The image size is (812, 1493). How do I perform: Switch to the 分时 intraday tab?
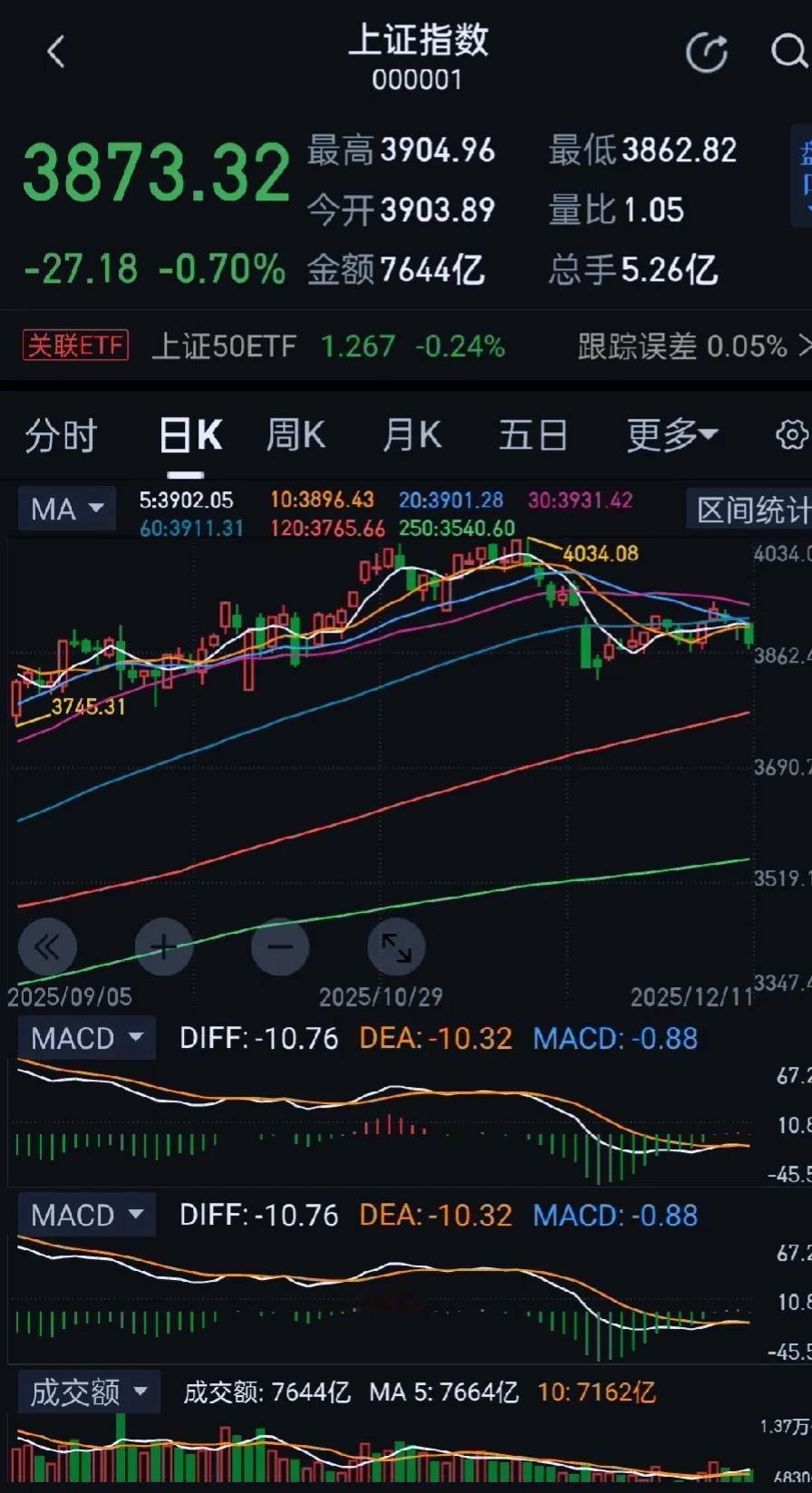pyautogui.click(x=61, y=435)
